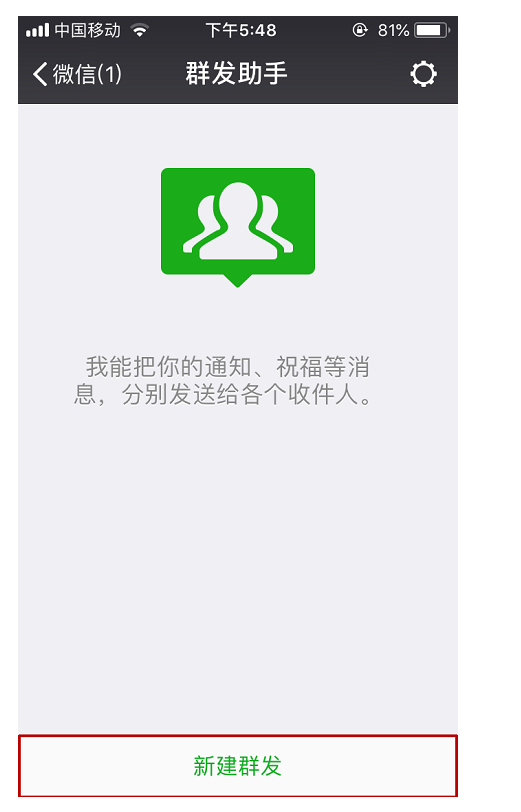This screenshot has width=521, height=812.
Task: Go back to 微信 chats list
Action: pyautogui.click(x=77, y=74)
